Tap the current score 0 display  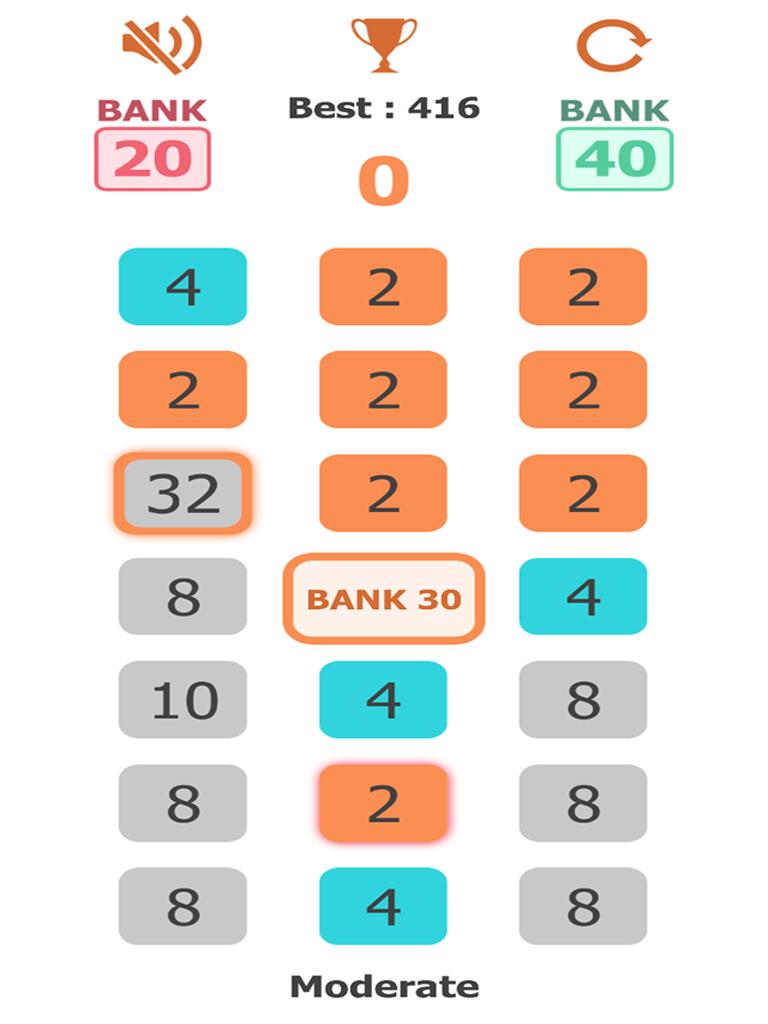[383, 180]
